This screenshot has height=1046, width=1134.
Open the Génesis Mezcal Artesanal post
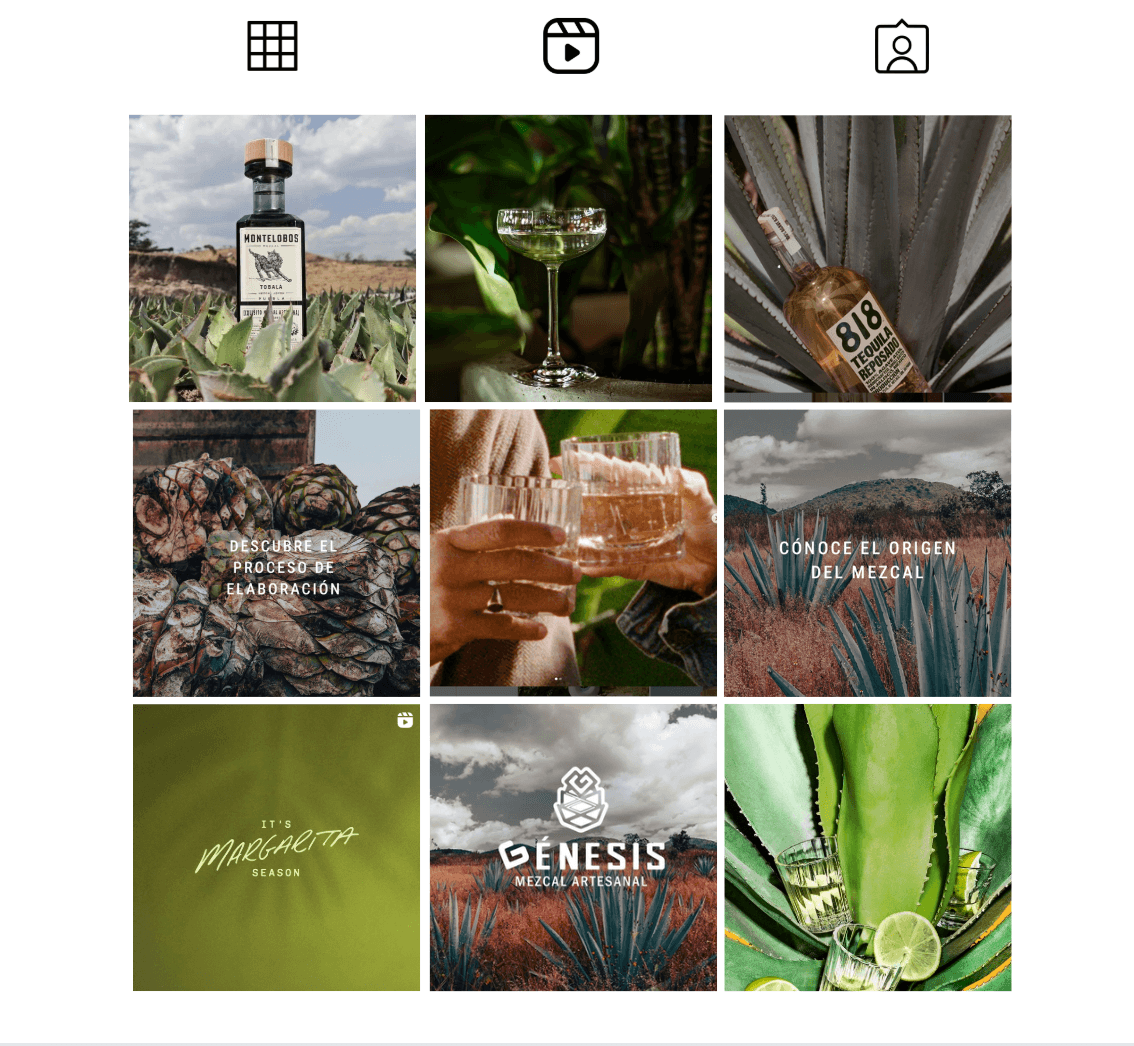[x=573, y=847]
